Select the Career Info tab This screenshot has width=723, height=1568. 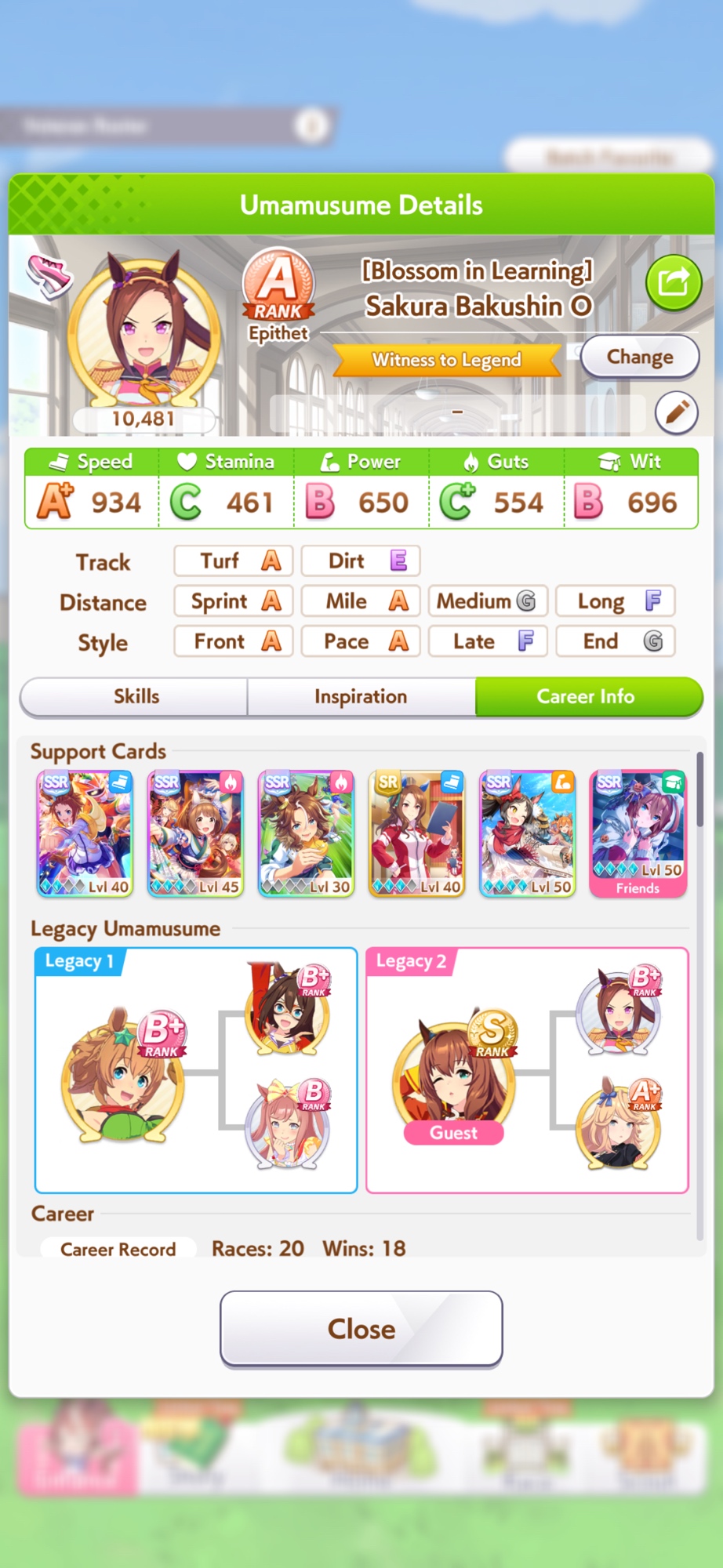pyautogui.click(x=586, y=696)
